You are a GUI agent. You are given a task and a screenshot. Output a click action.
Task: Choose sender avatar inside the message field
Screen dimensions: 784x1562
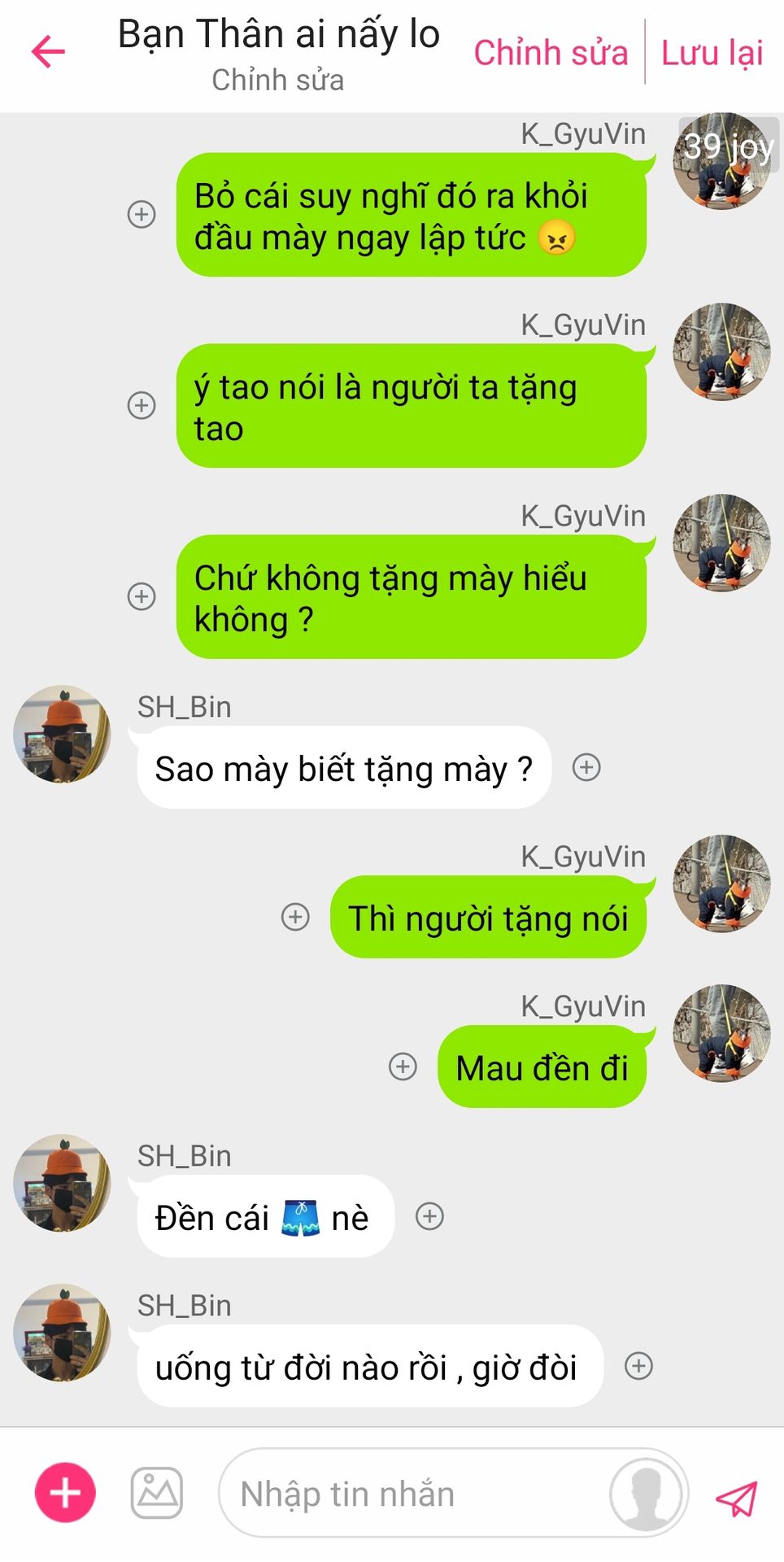click(646, 1494)
